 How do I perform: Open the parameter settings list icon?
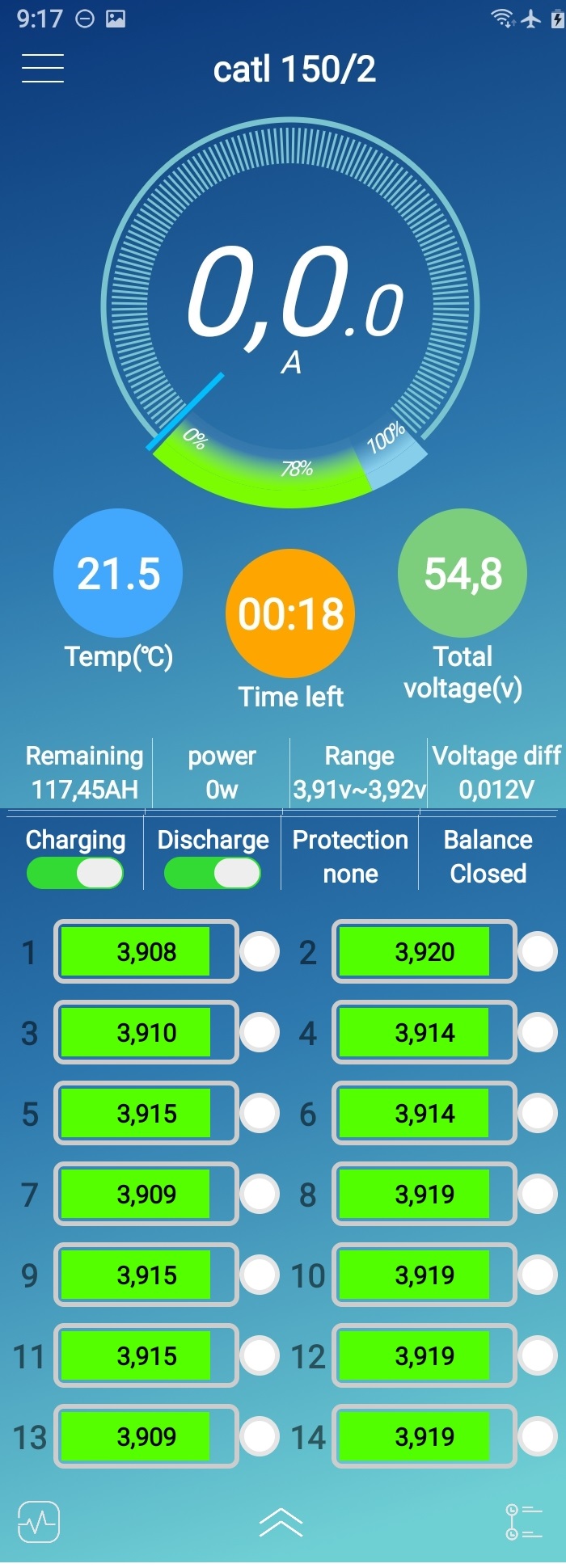[523, 1523]
